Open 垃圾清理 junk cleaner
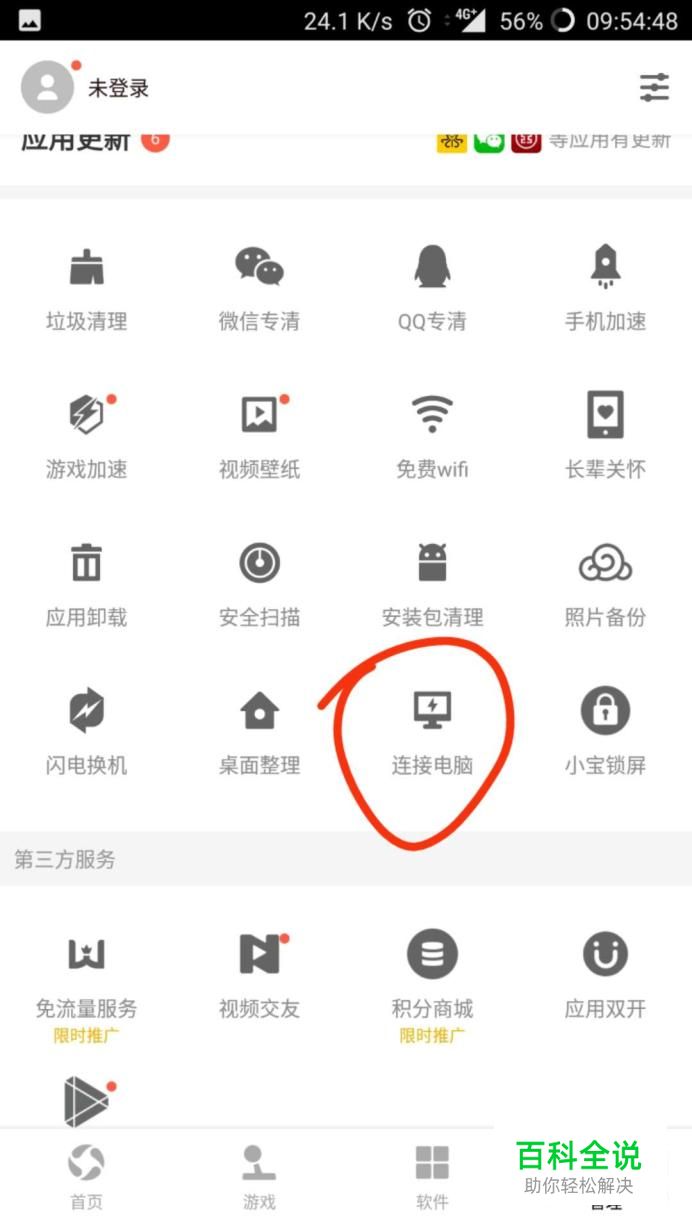The width and height of the screenshot is (692, 1230). [x=86, y=288]
